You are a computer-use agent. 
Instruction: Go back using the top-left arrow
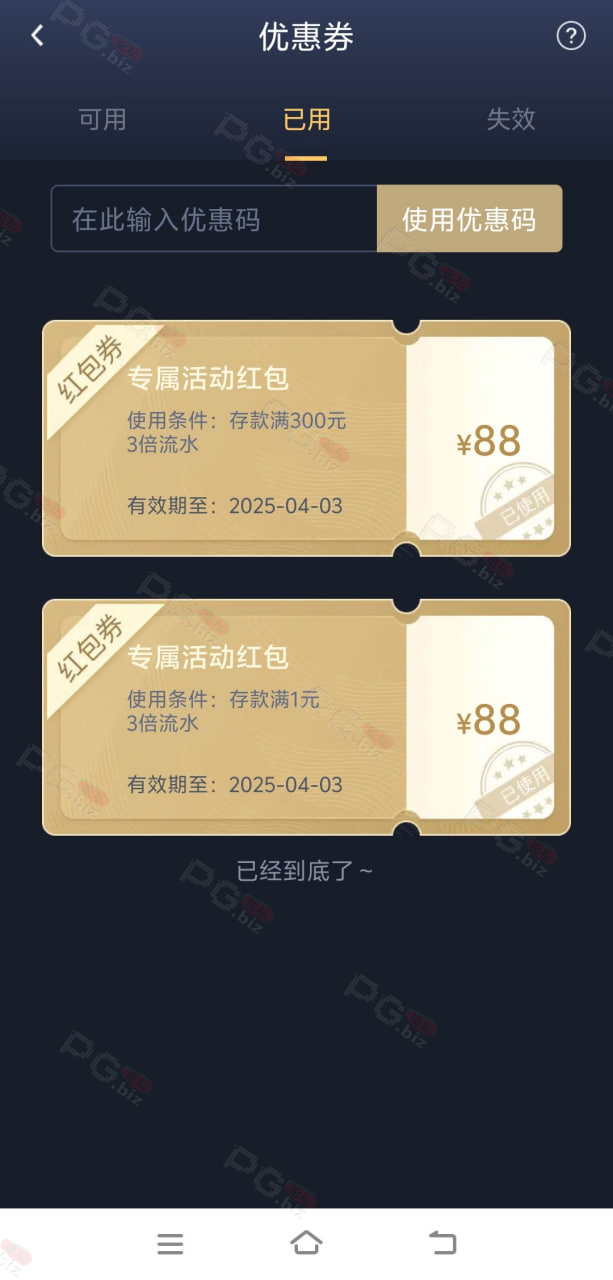[37, 36]
